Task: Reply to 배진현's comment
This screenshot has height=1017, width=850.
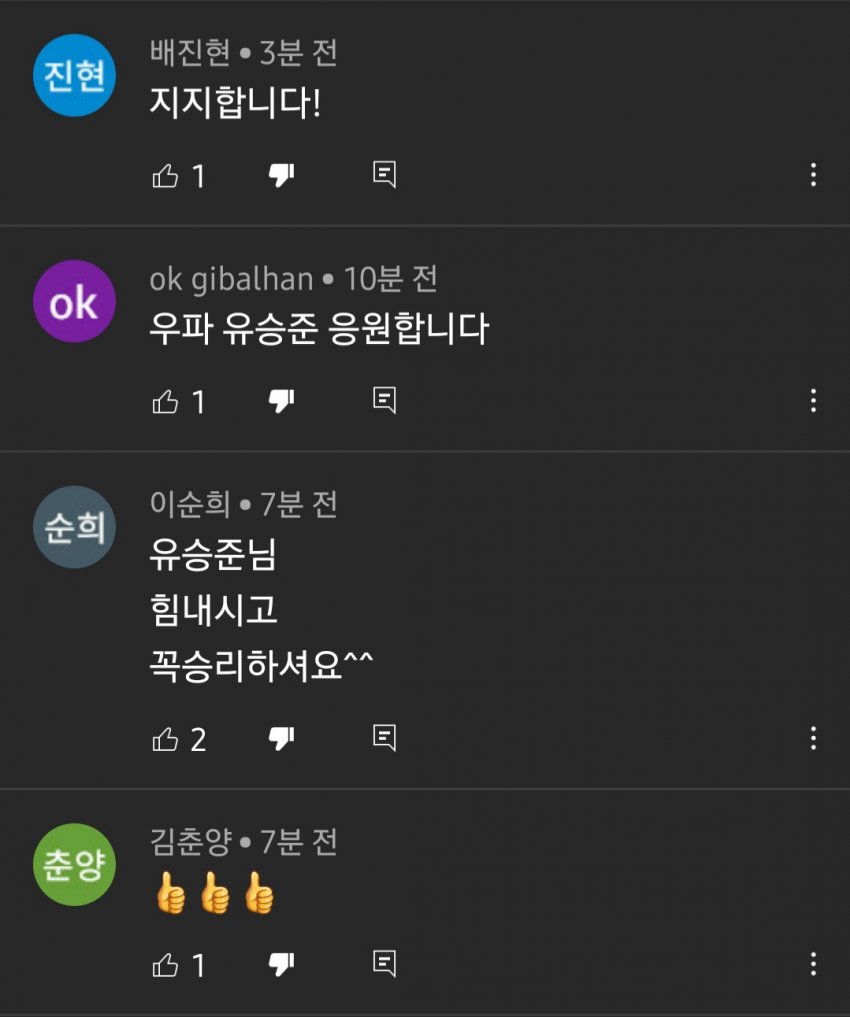Action: [x=384, y=175]
